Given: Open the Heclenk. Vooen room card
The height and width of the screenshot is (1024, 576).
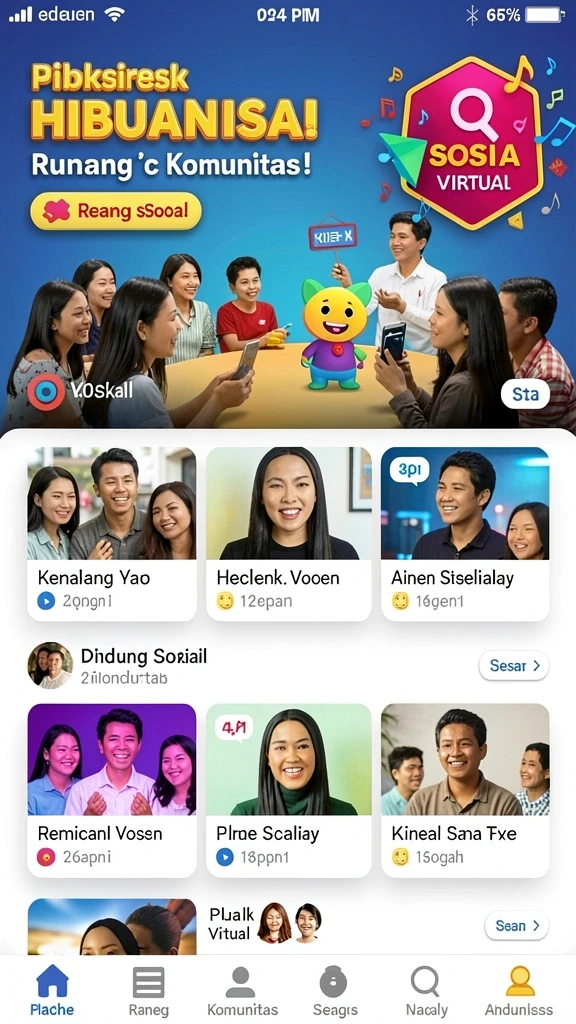Looking at the screenshot, I should click(x=289, y=534).
